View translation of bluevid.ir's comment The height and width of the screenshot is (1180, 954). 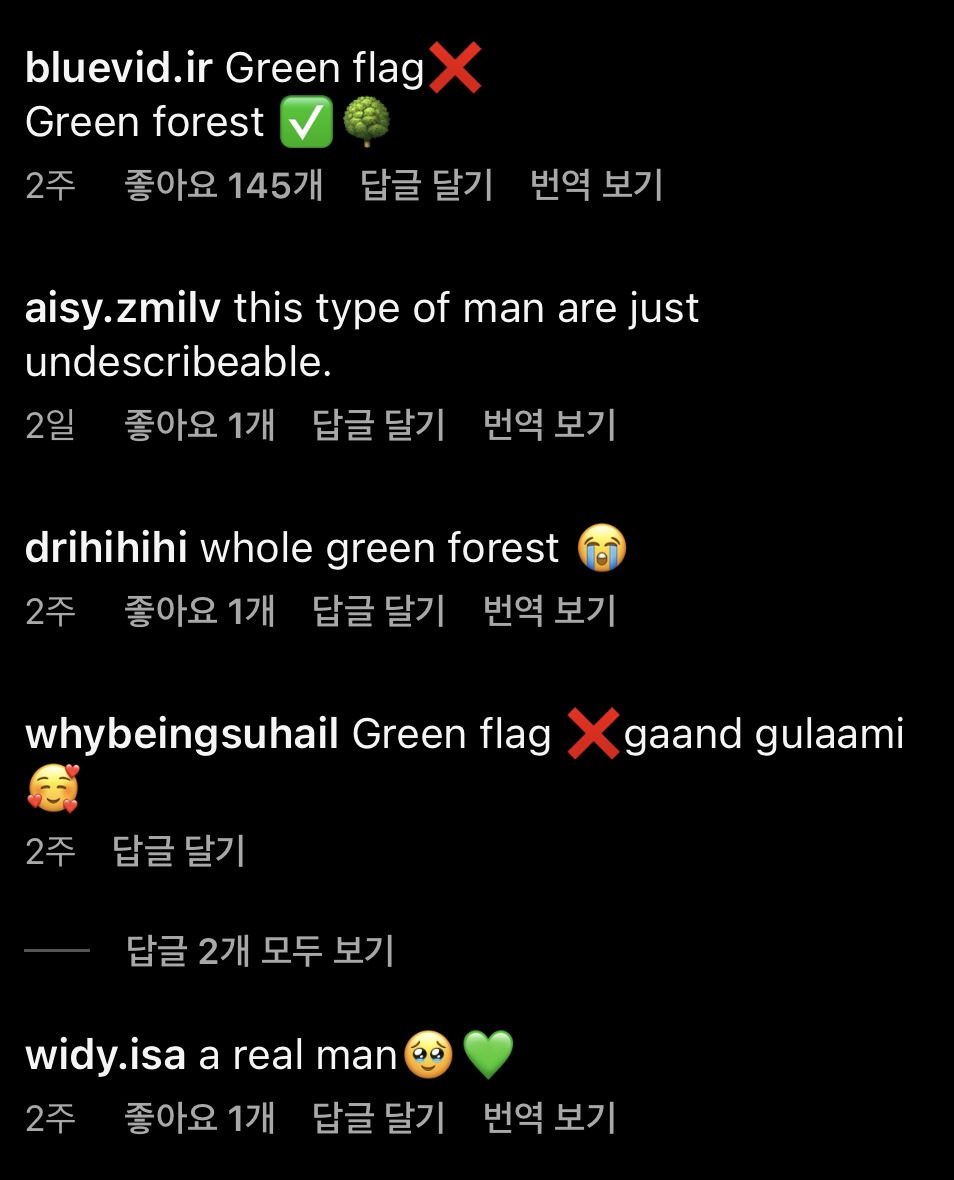[597, 186]
